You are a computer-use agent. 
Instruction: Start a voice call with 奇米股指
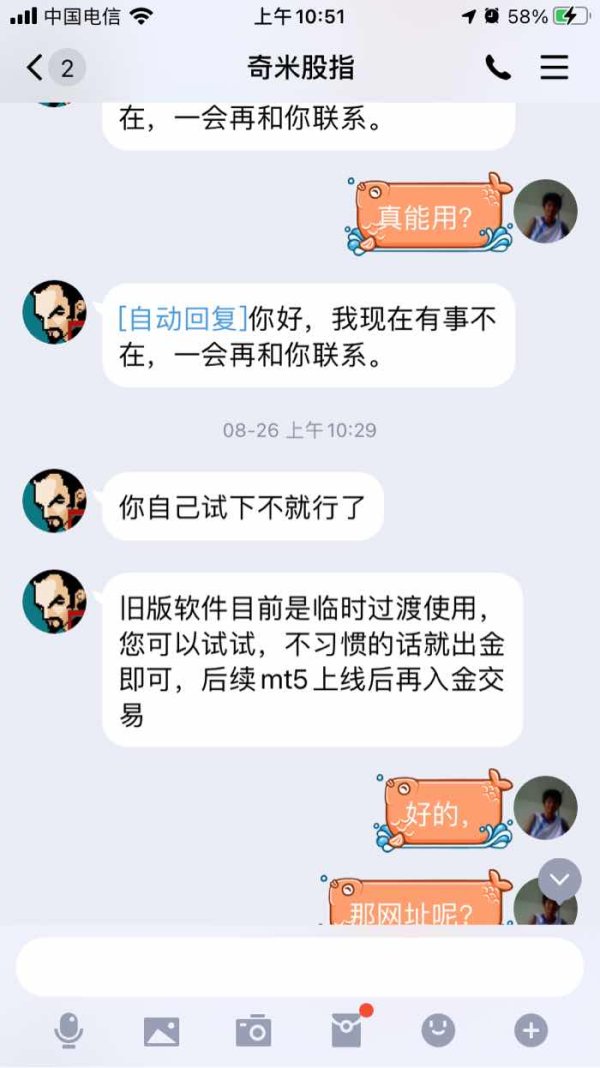(498, 67)
